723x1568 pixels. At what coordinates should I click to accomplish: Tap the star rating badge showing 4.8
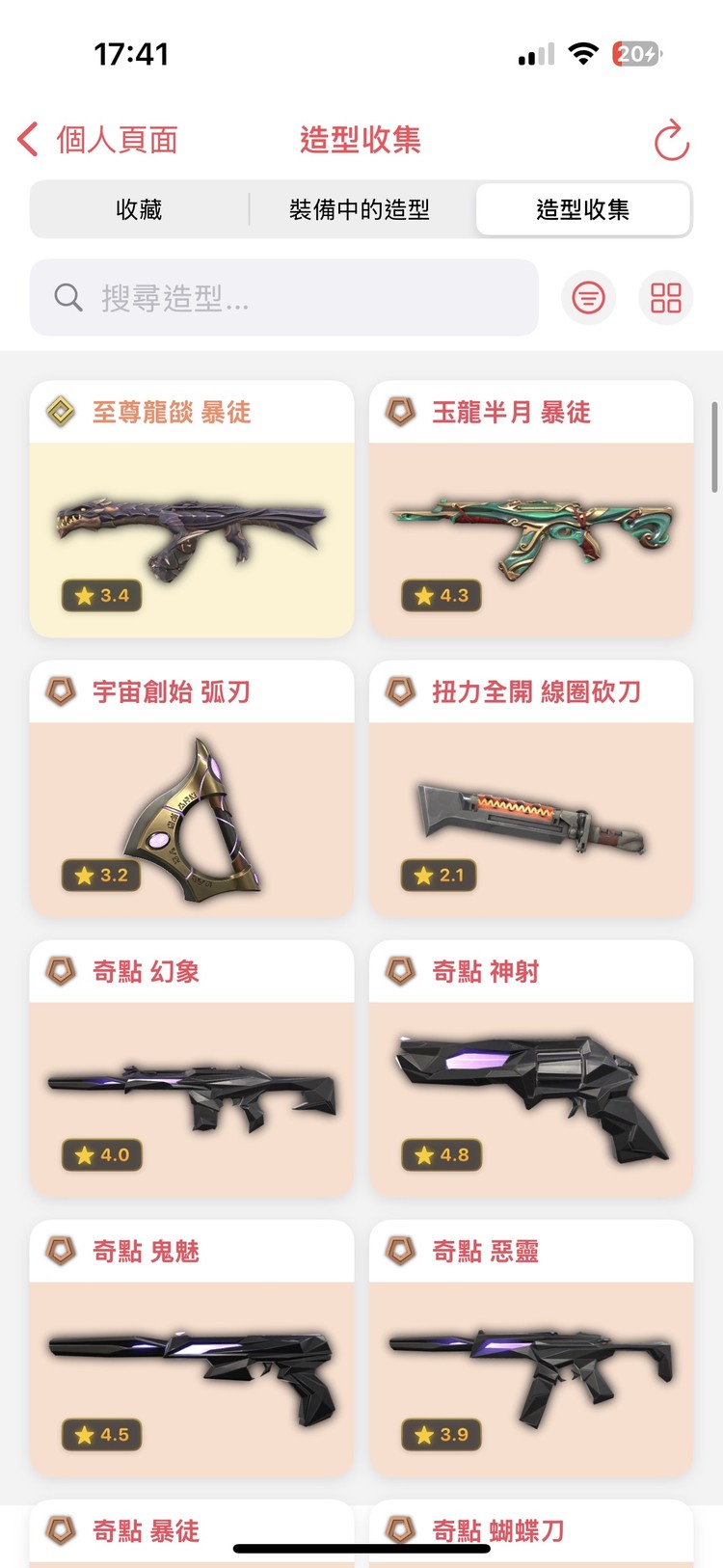[x=441, y=1155]
